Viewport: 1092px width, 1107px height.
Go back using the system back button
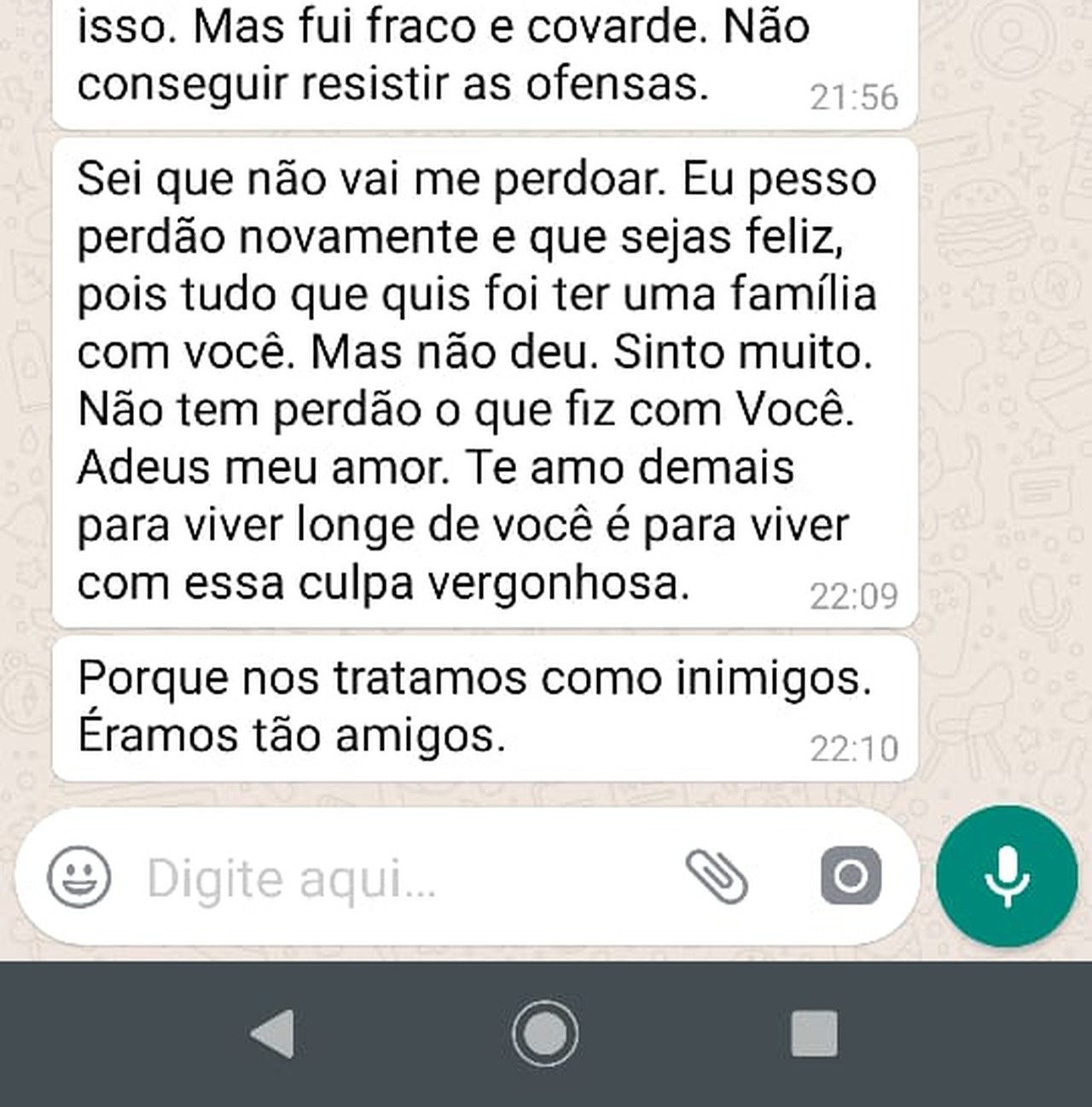coord(274,1034)
